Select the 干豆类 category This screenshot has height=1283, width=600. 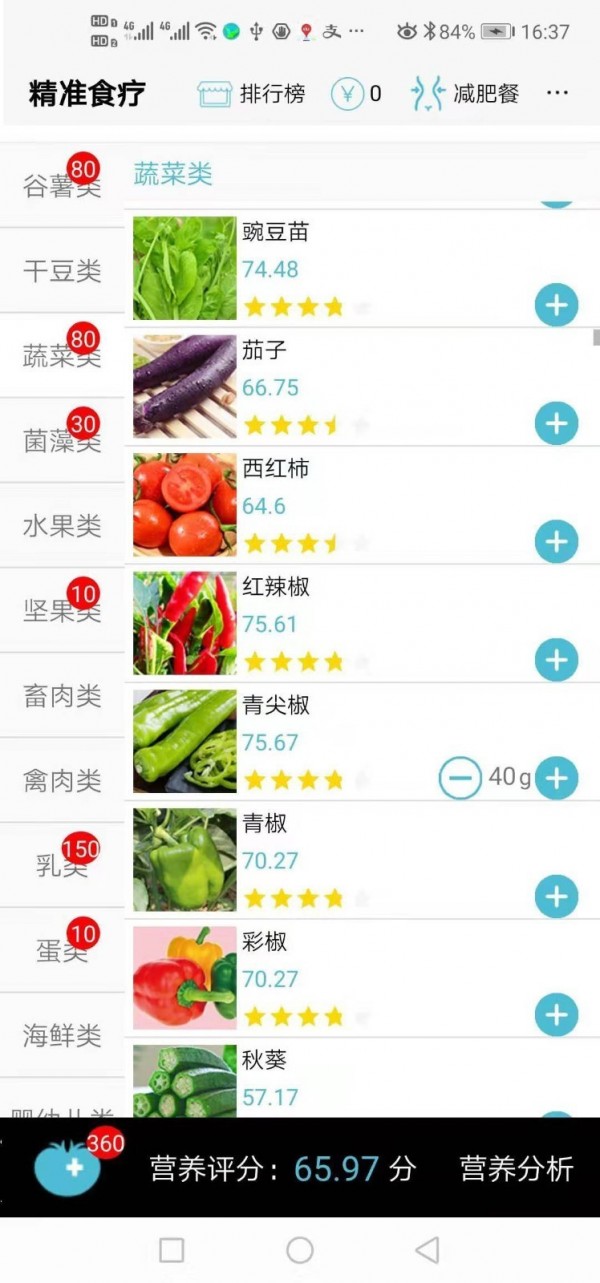tap(62, 270)
